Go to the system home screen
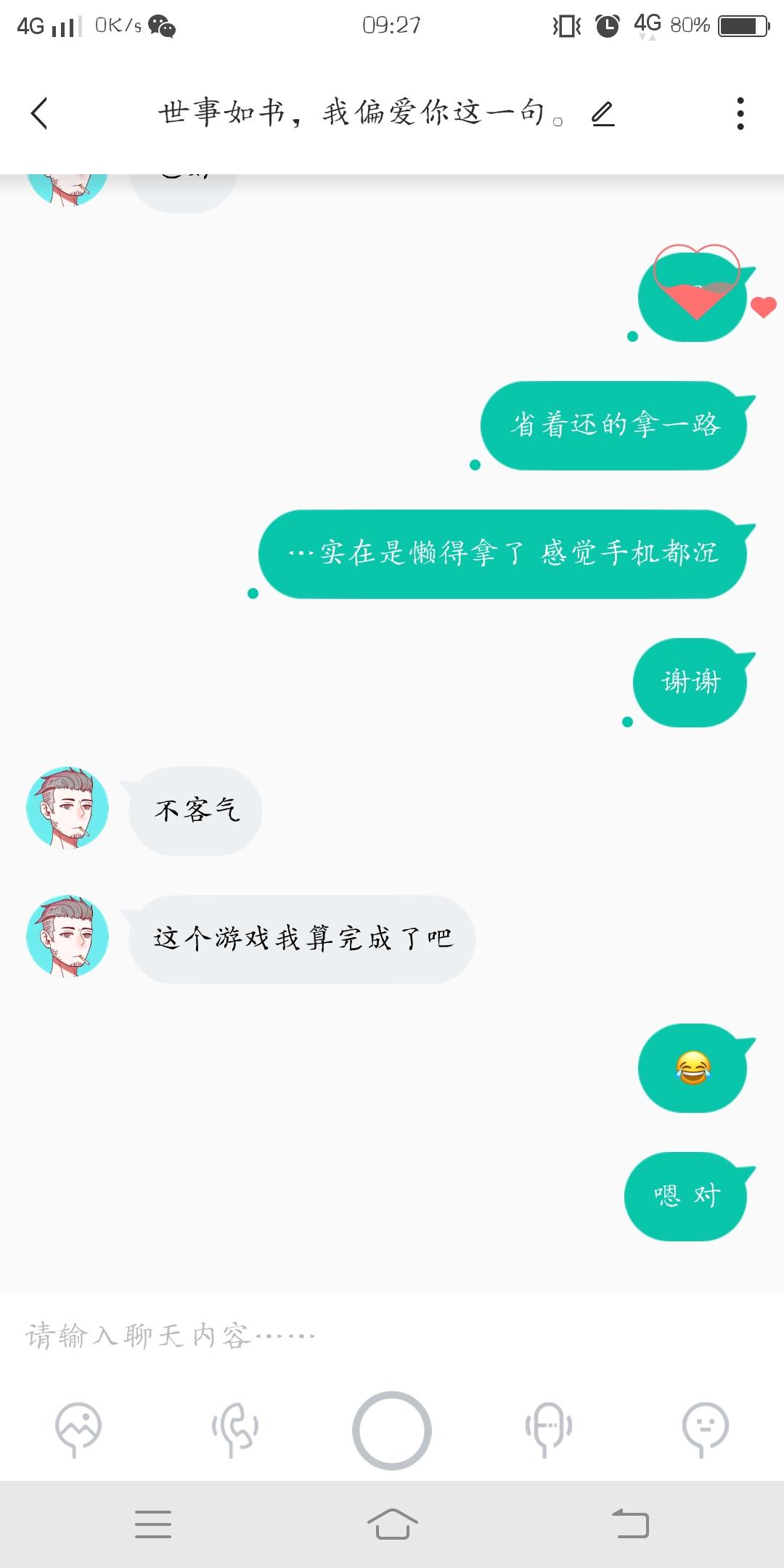This screenshot has height=1568, width=784. pyautogui.click(x=392, y=1523)
